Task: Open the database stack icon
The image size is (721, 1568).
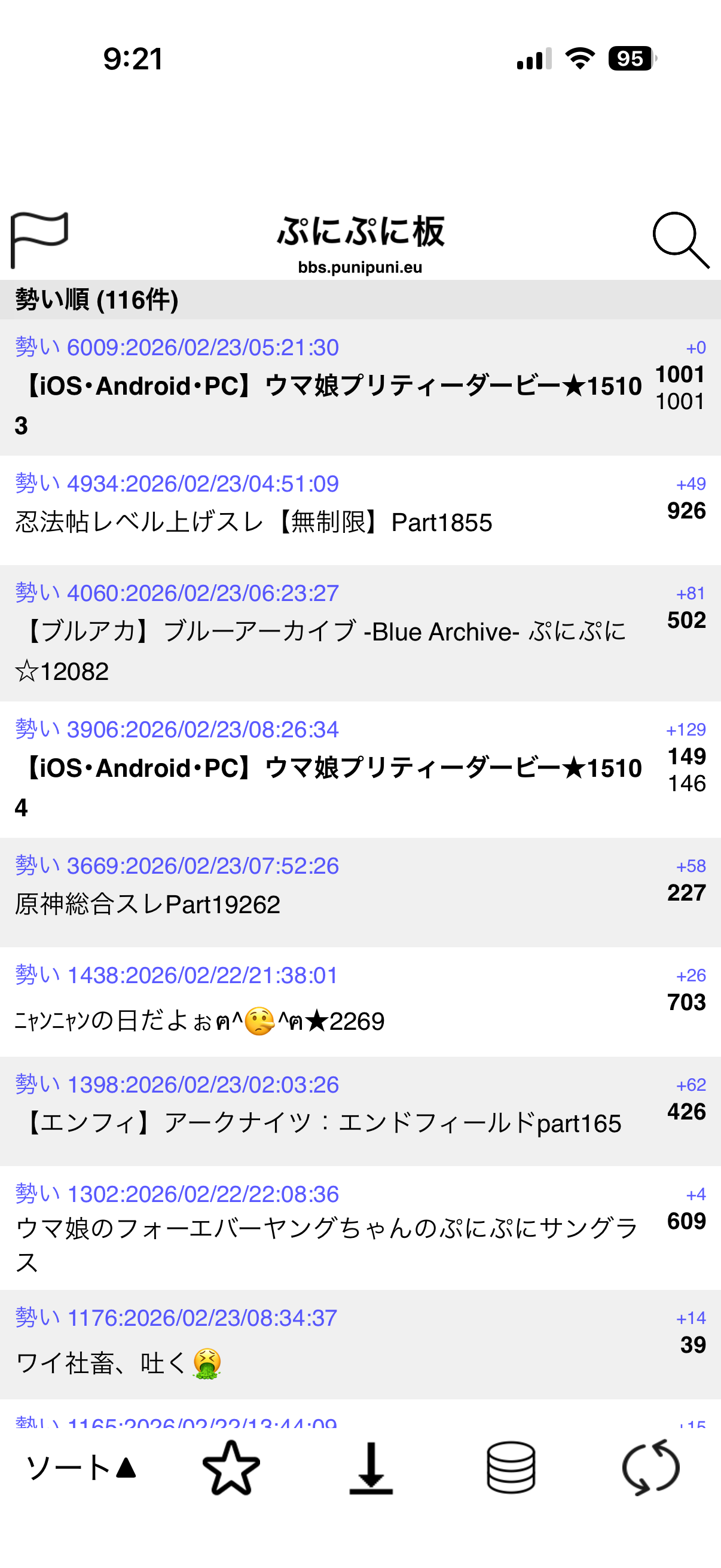Action: 511,1468
